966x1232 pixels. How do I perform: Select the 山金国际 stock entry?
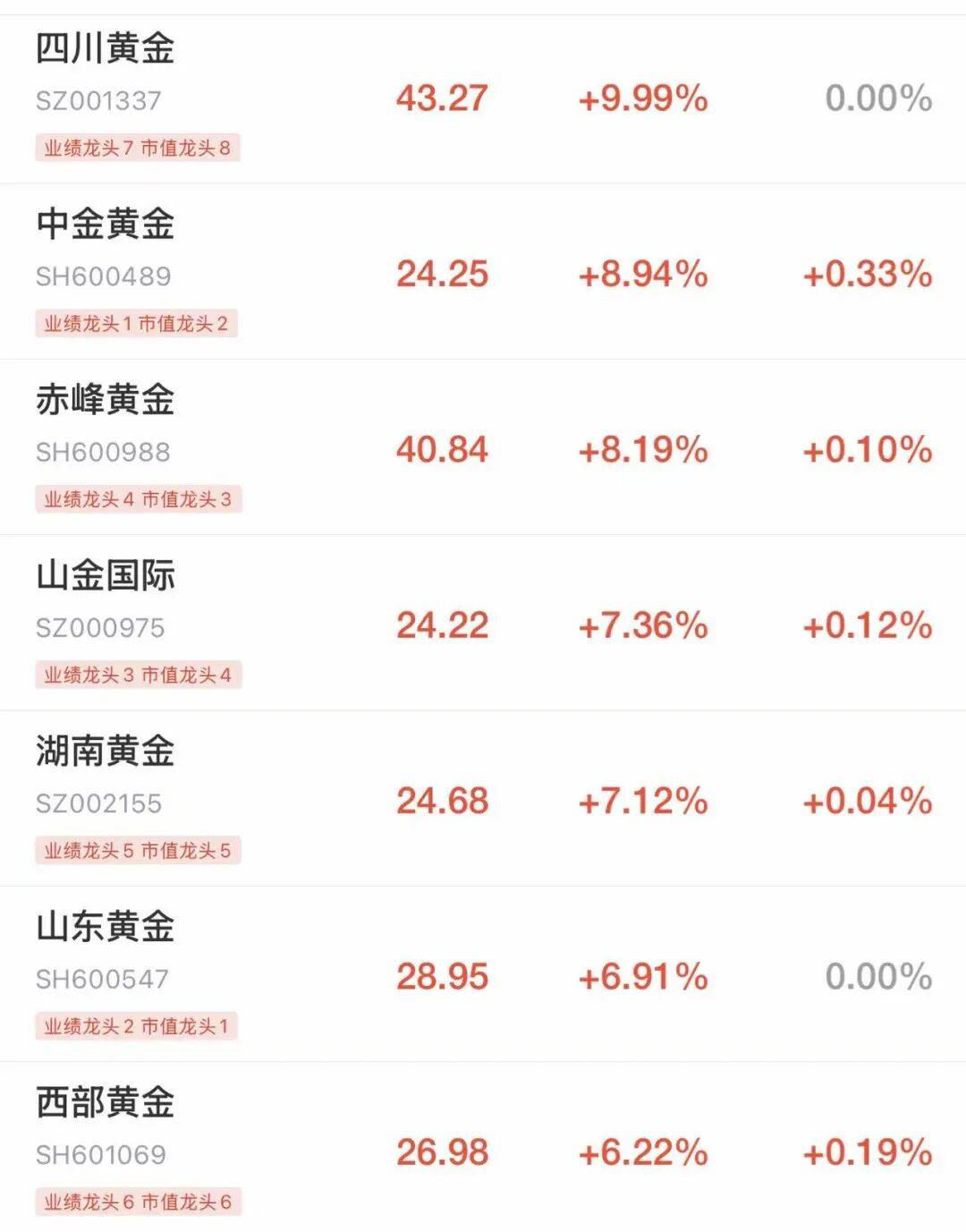pos(483,623)
